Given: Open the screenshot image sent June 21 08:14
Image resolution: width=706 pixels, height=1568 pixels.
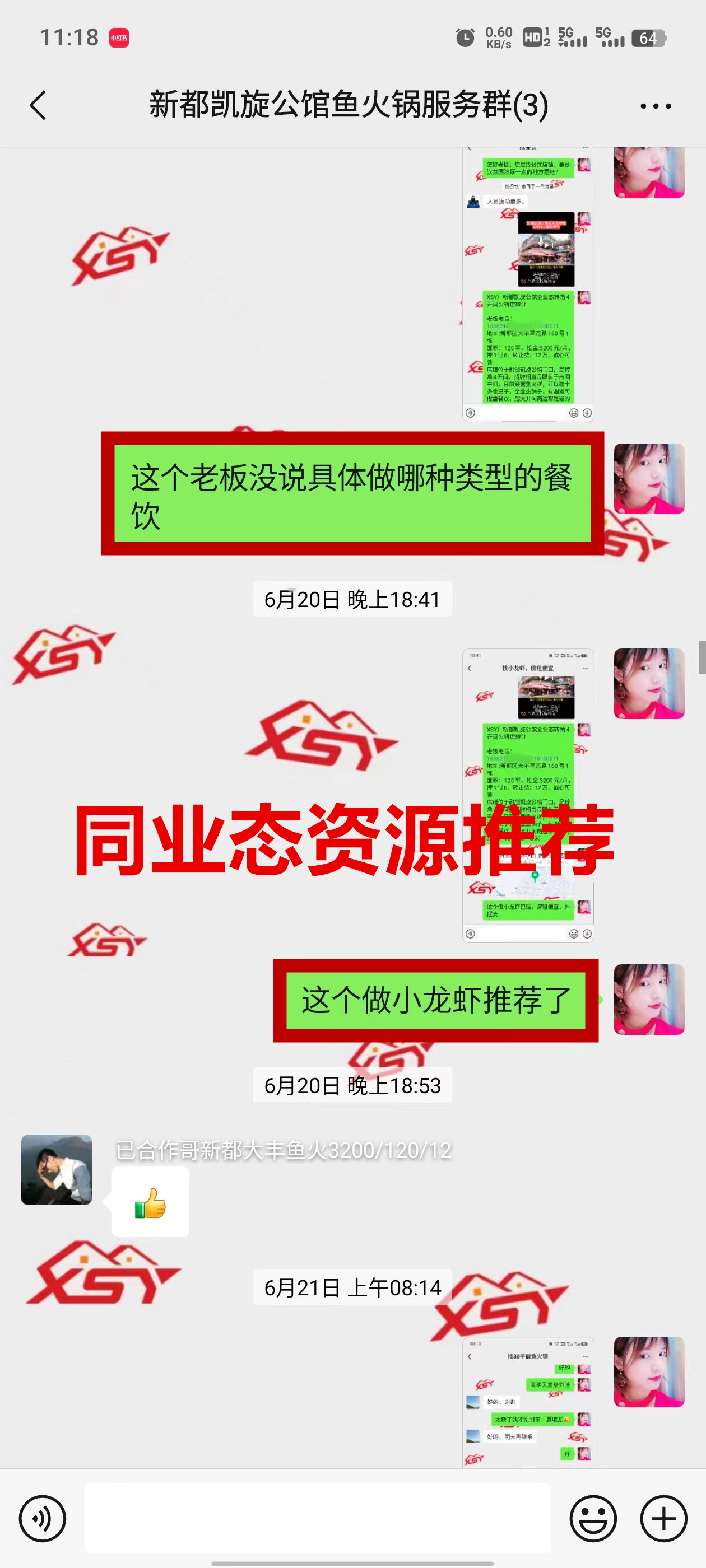Looking at the screenshot, I should 527,1401.
